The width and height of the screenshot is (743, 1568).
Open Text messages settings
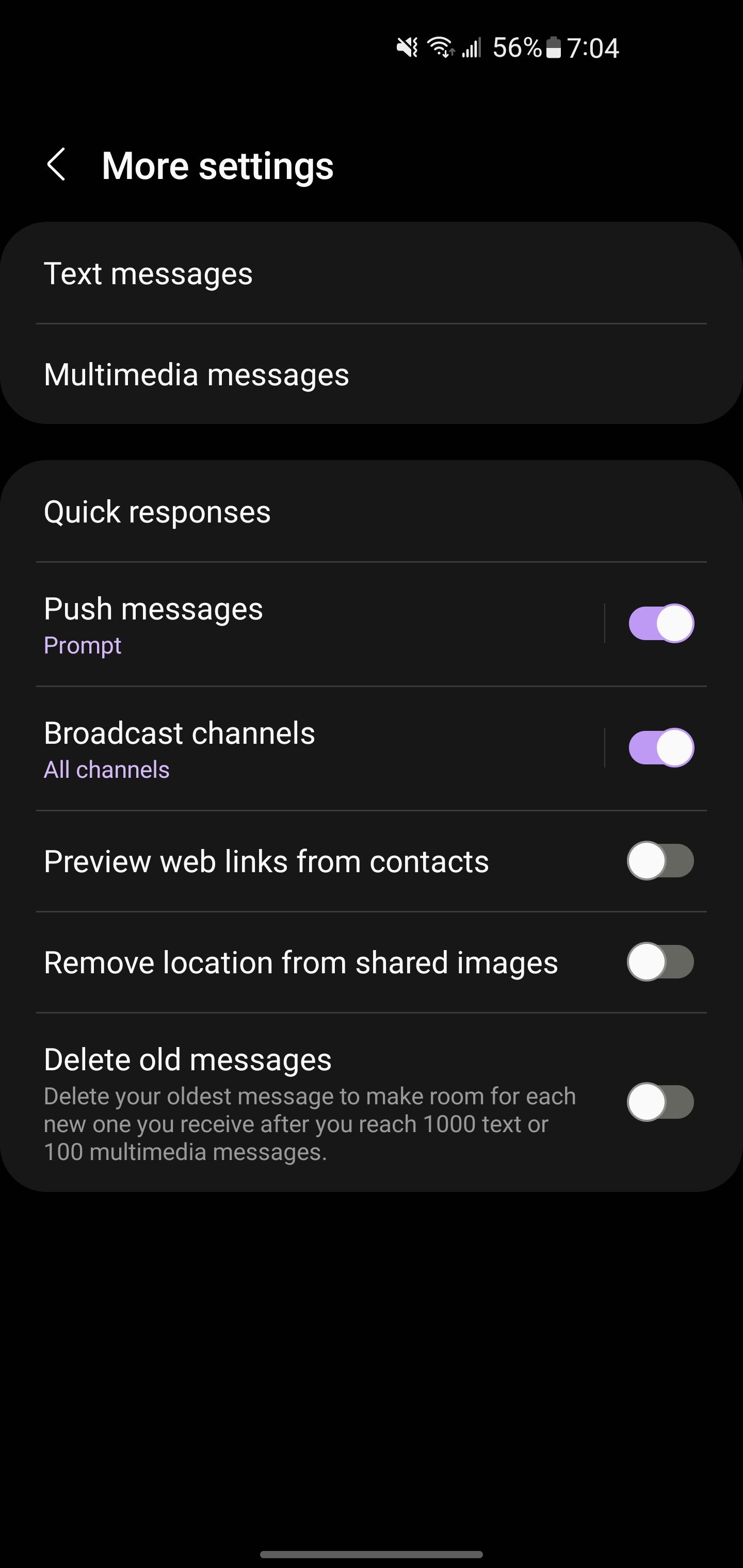(372, 273)
